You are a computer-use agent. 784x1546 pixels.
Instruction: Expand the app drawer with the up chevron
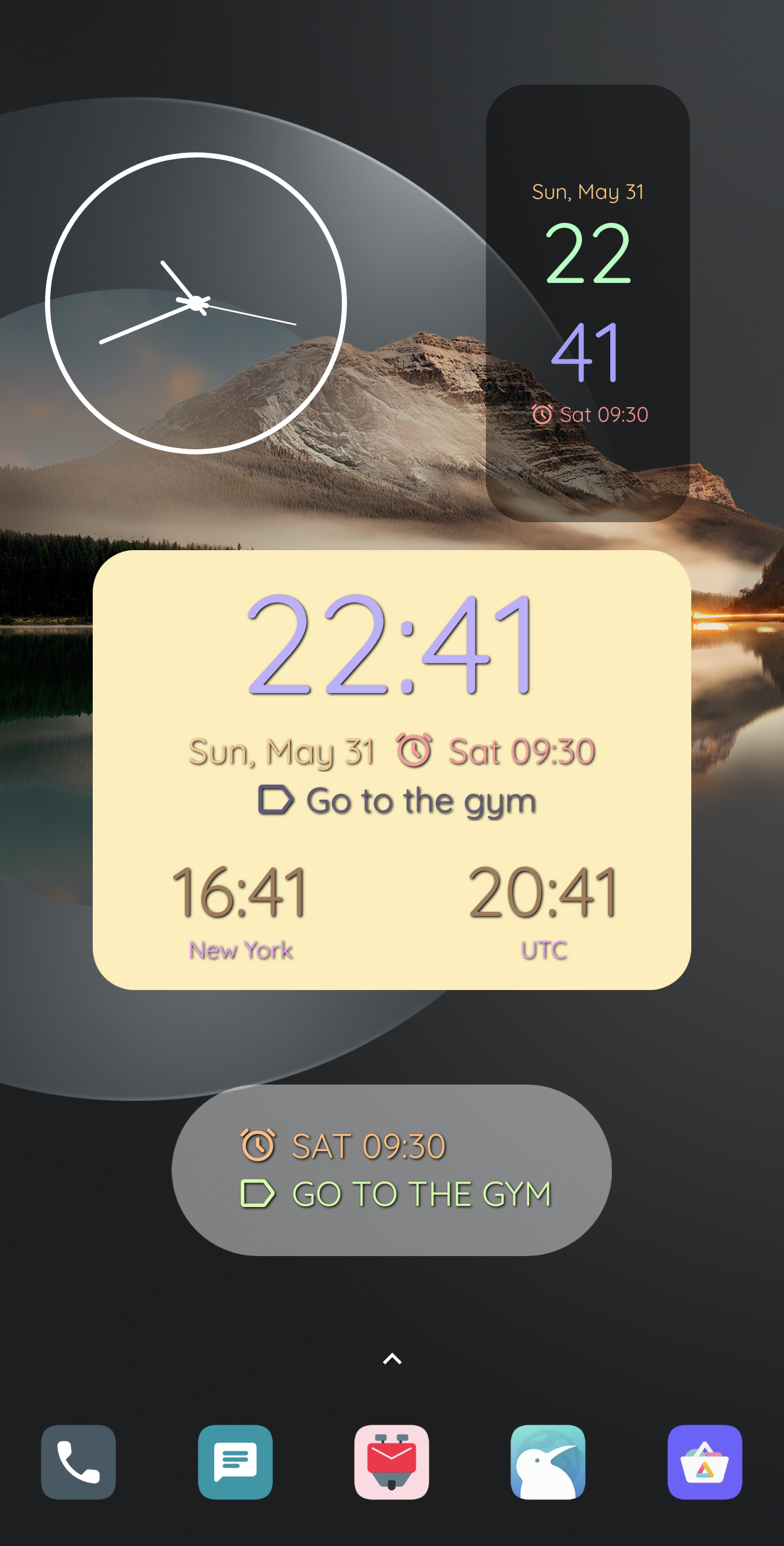(x=392, y=1359)
